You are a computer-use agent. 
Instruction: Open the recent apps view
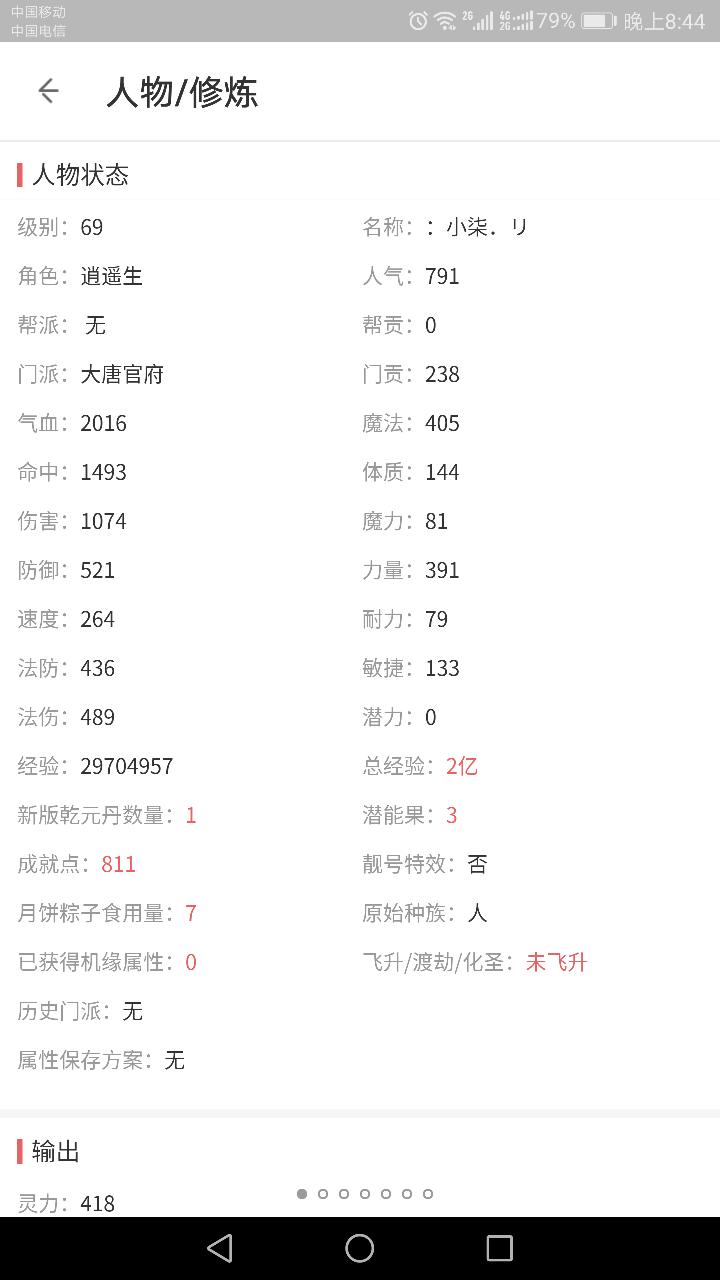(499, 1247)
